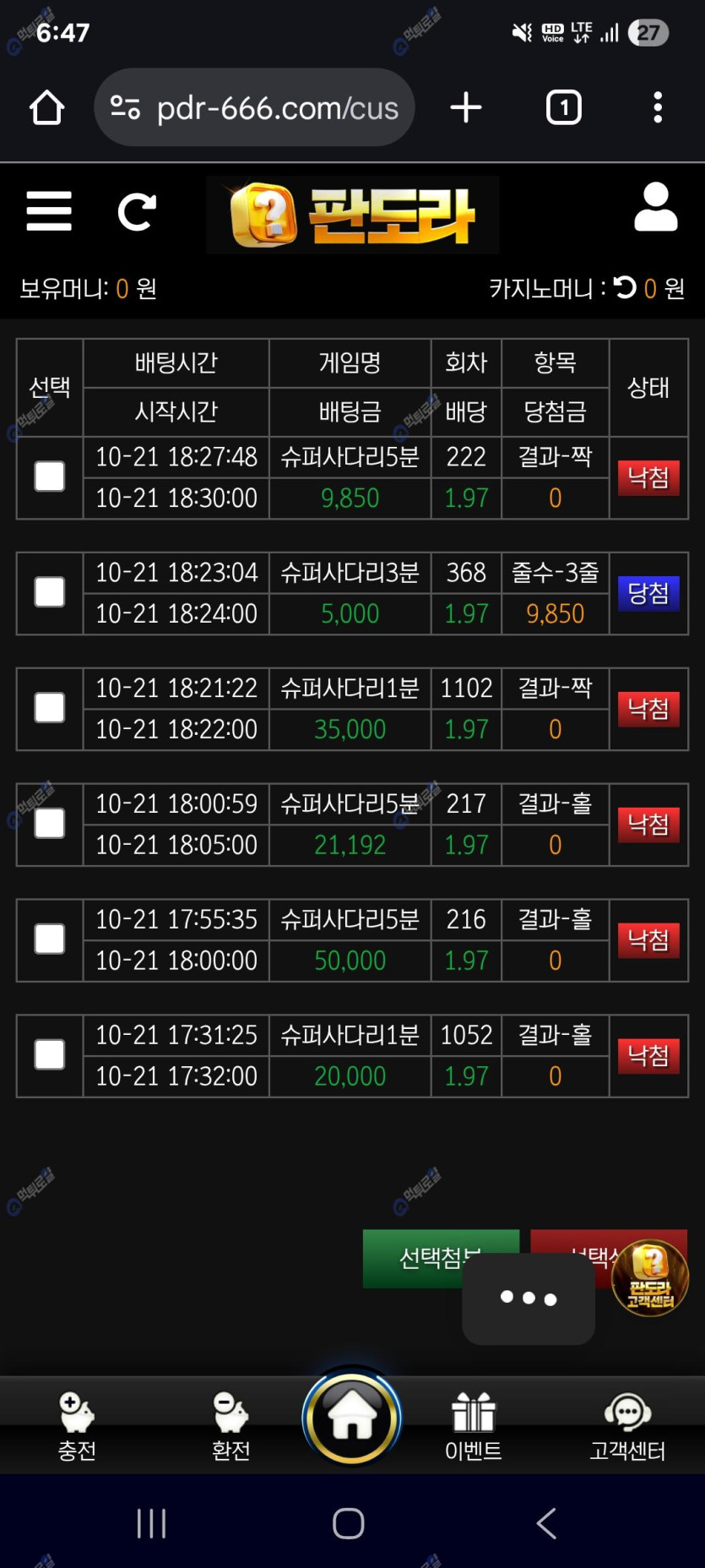
Task: Tick the checkbox for the 18:21:22 bet
Action: (x=50, y=708)
